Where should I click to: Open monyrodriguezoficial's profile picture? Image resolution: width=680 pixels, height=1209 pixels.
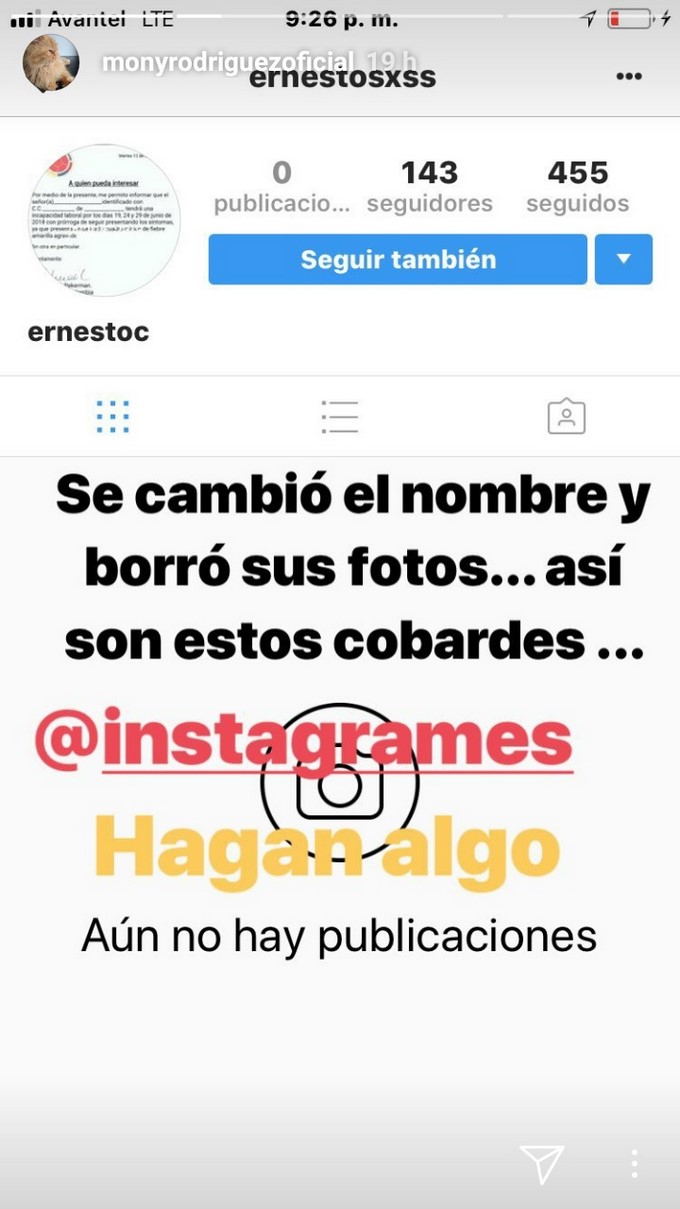coord(51,63)
